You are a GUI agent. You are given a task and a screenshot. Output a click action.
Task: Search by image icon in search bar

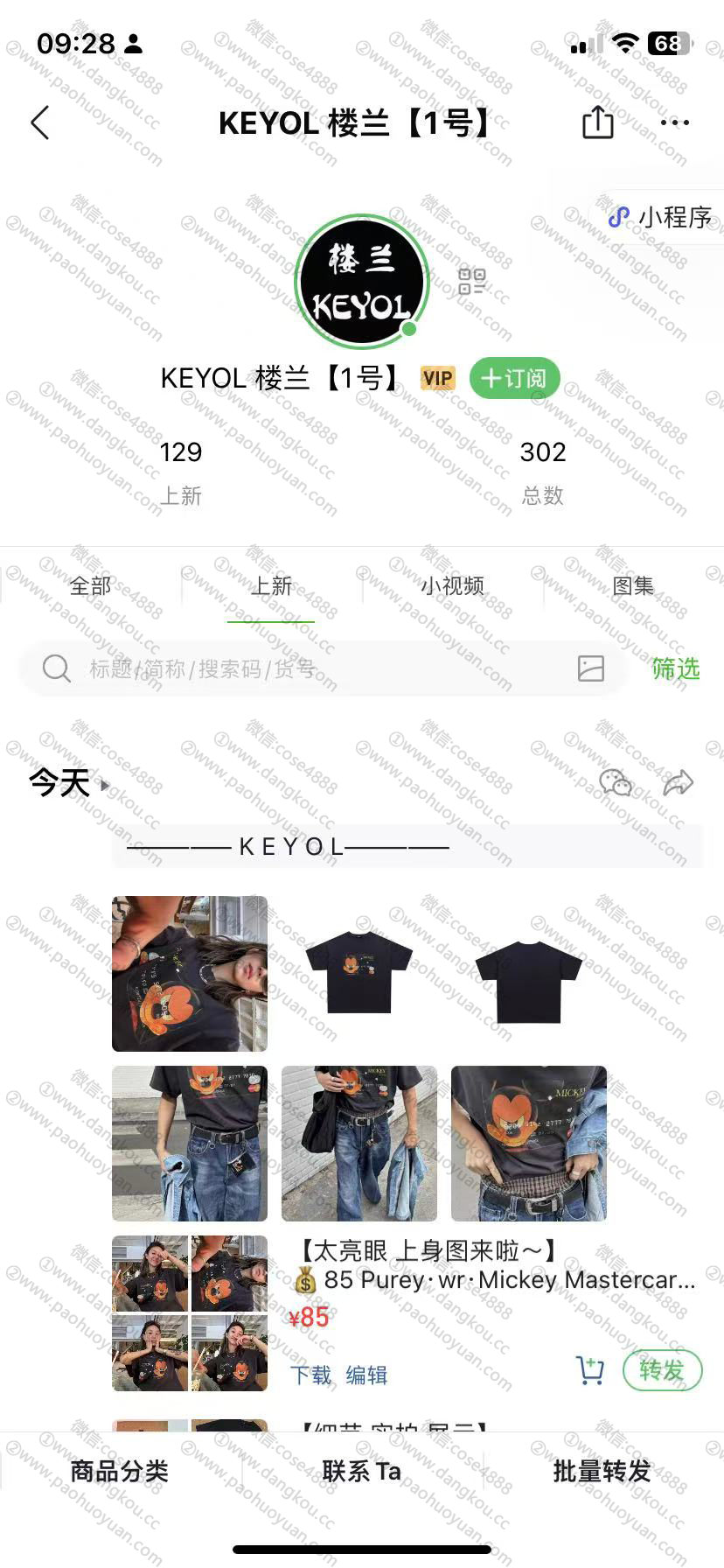pos(591,668)
